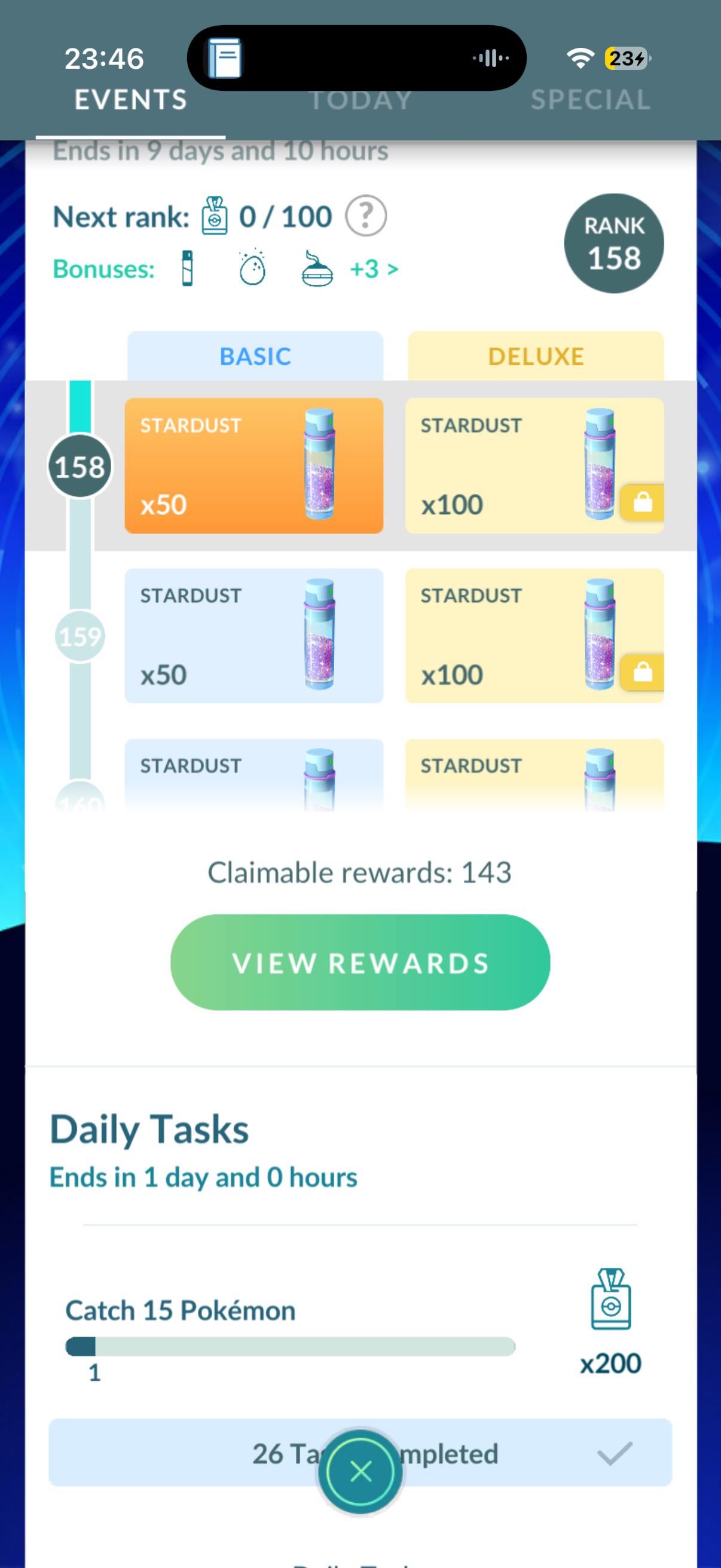Select the Deluxe rewards column header
721x1568 pixels.
point(536,356)
